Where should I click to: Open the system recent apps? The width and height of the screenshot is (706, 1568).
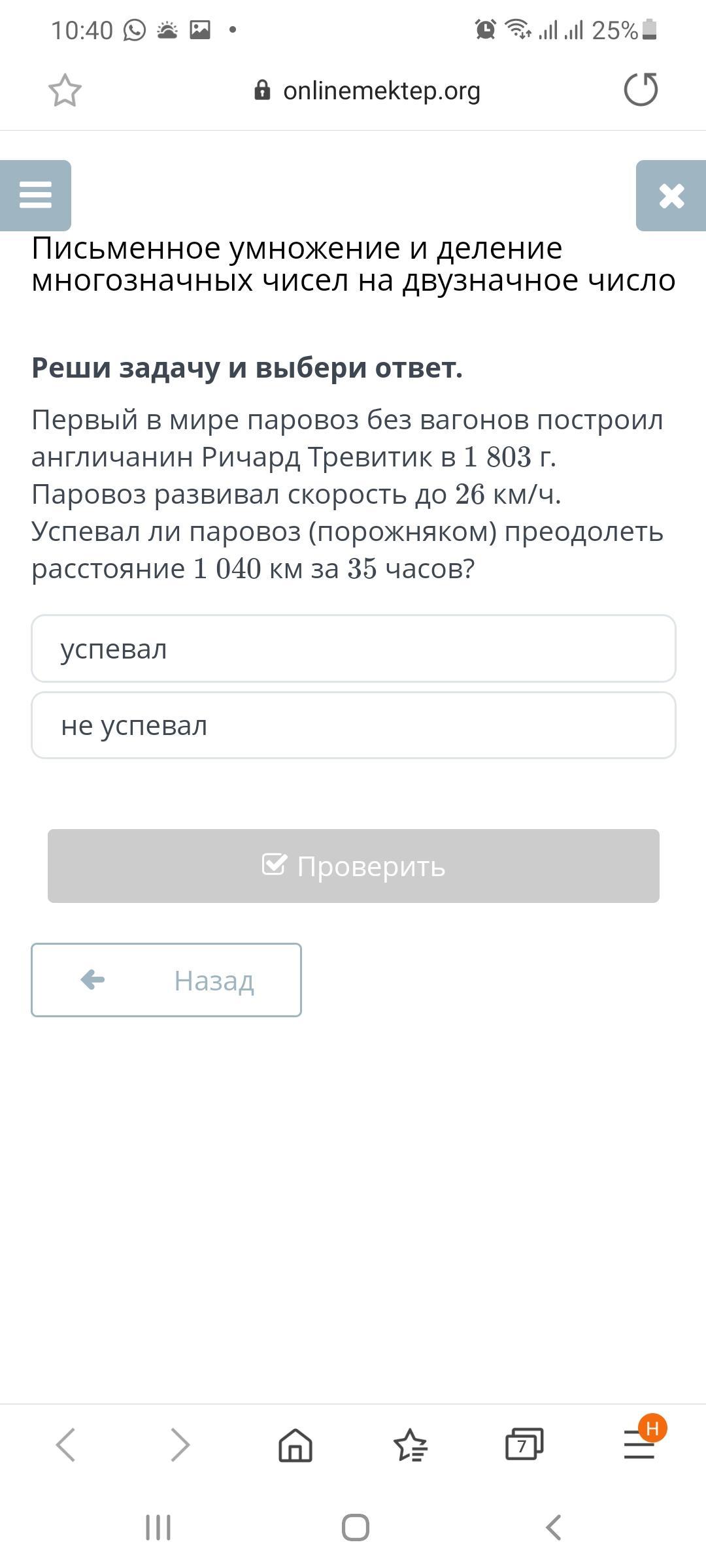pos(158,1527)
